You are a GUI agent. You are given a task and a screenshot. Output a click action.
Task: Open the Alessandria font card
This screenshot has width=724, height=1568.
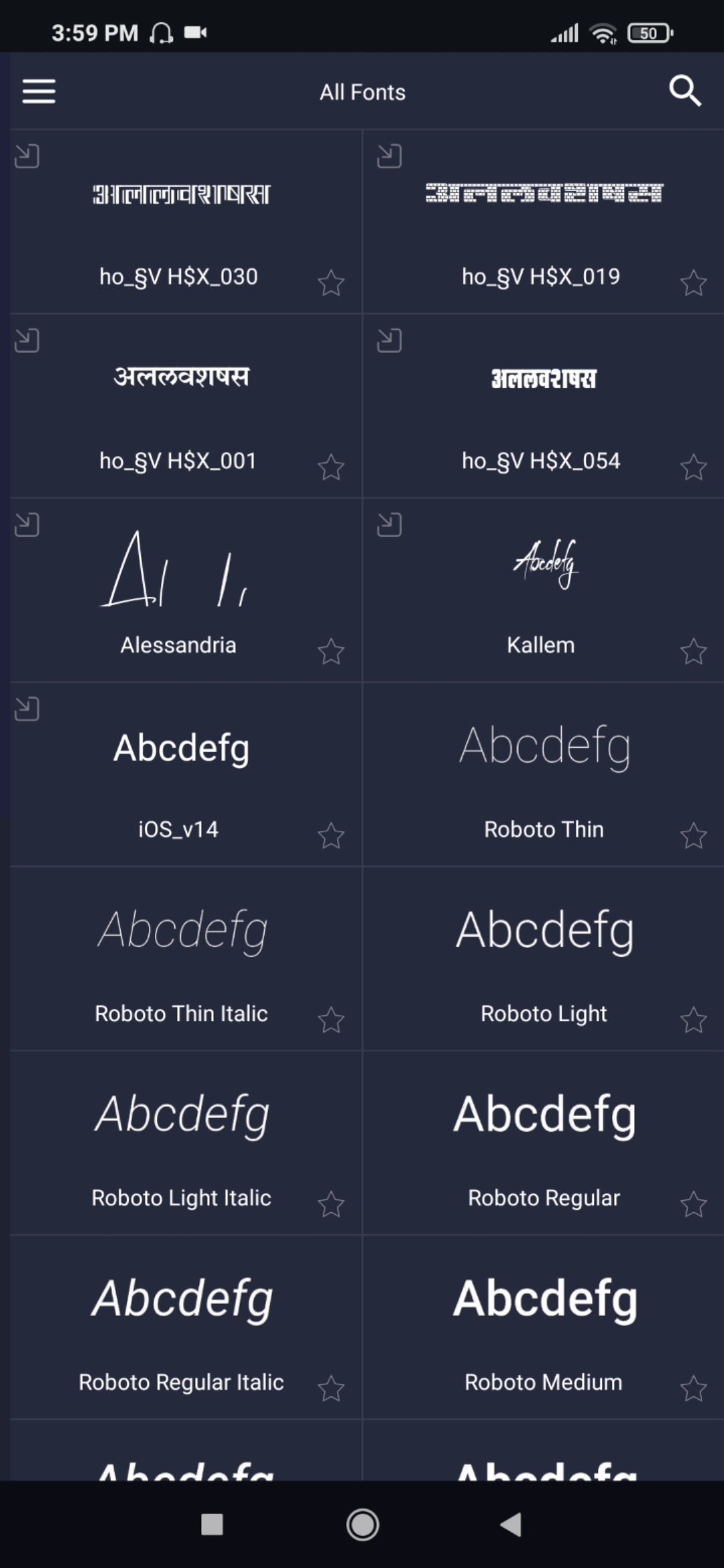coord(179,590)
